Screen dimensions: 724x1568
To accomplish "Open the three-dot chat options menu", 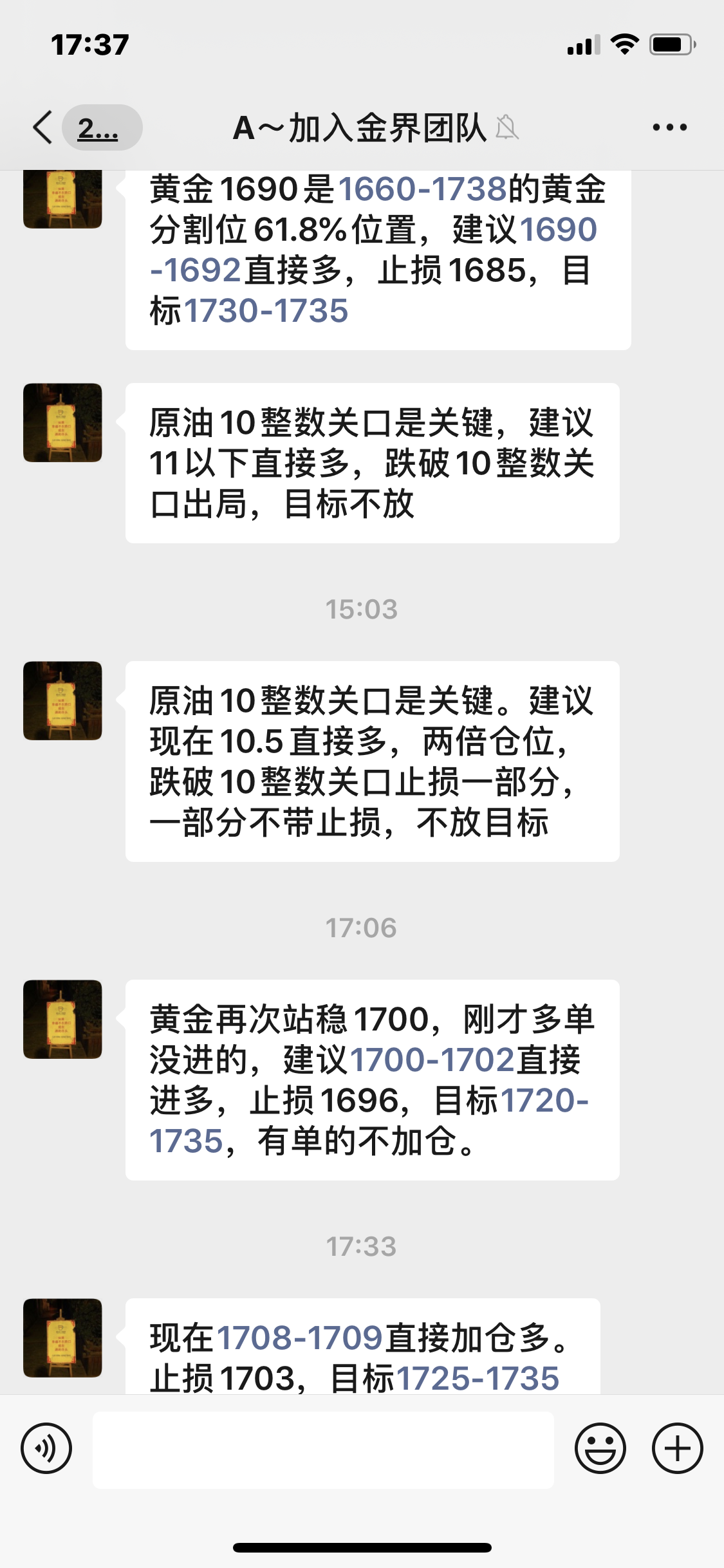I will 671,126.
